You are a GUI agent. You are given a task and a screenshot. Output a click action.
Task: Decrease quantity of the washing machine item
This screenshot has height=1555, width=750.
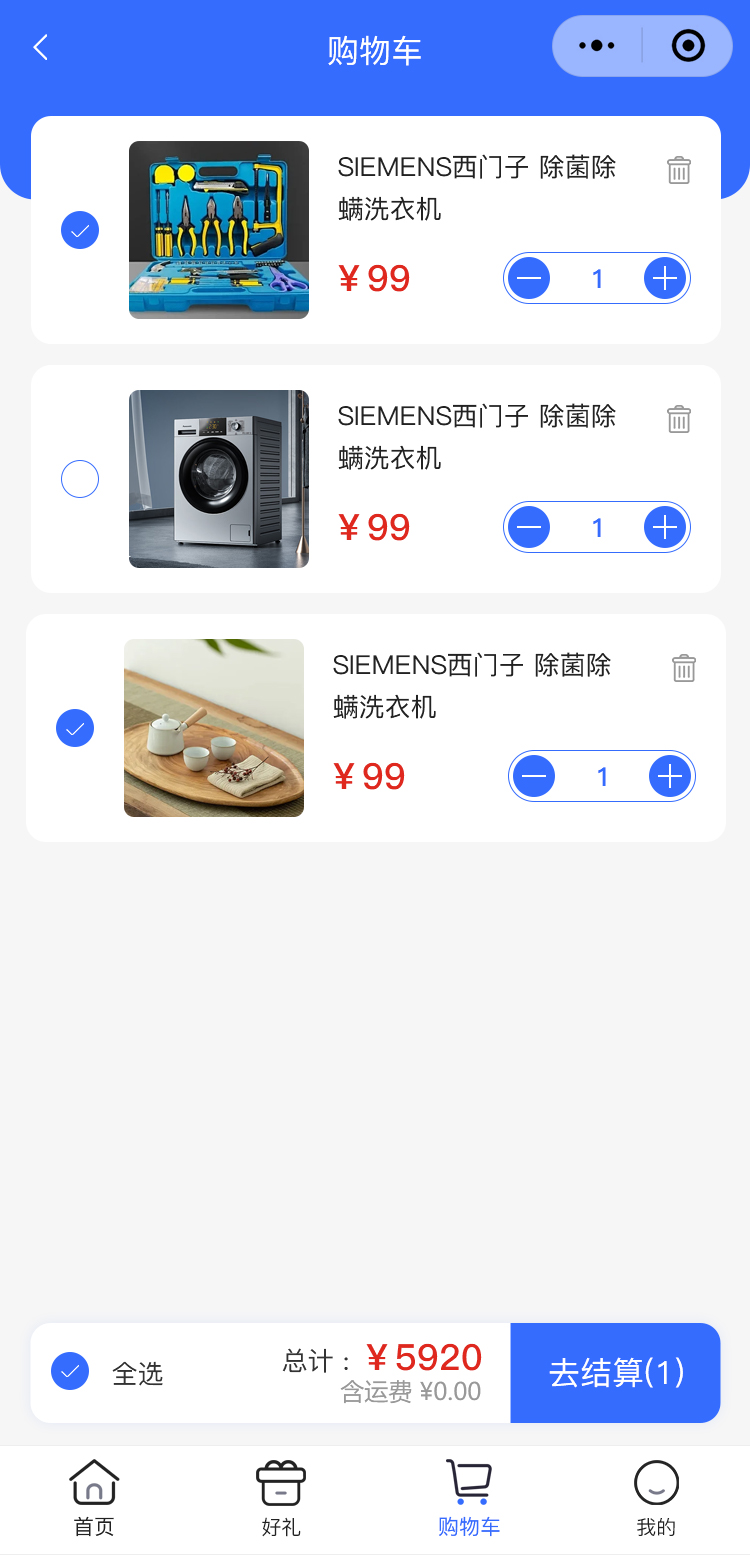pos(529,527)
